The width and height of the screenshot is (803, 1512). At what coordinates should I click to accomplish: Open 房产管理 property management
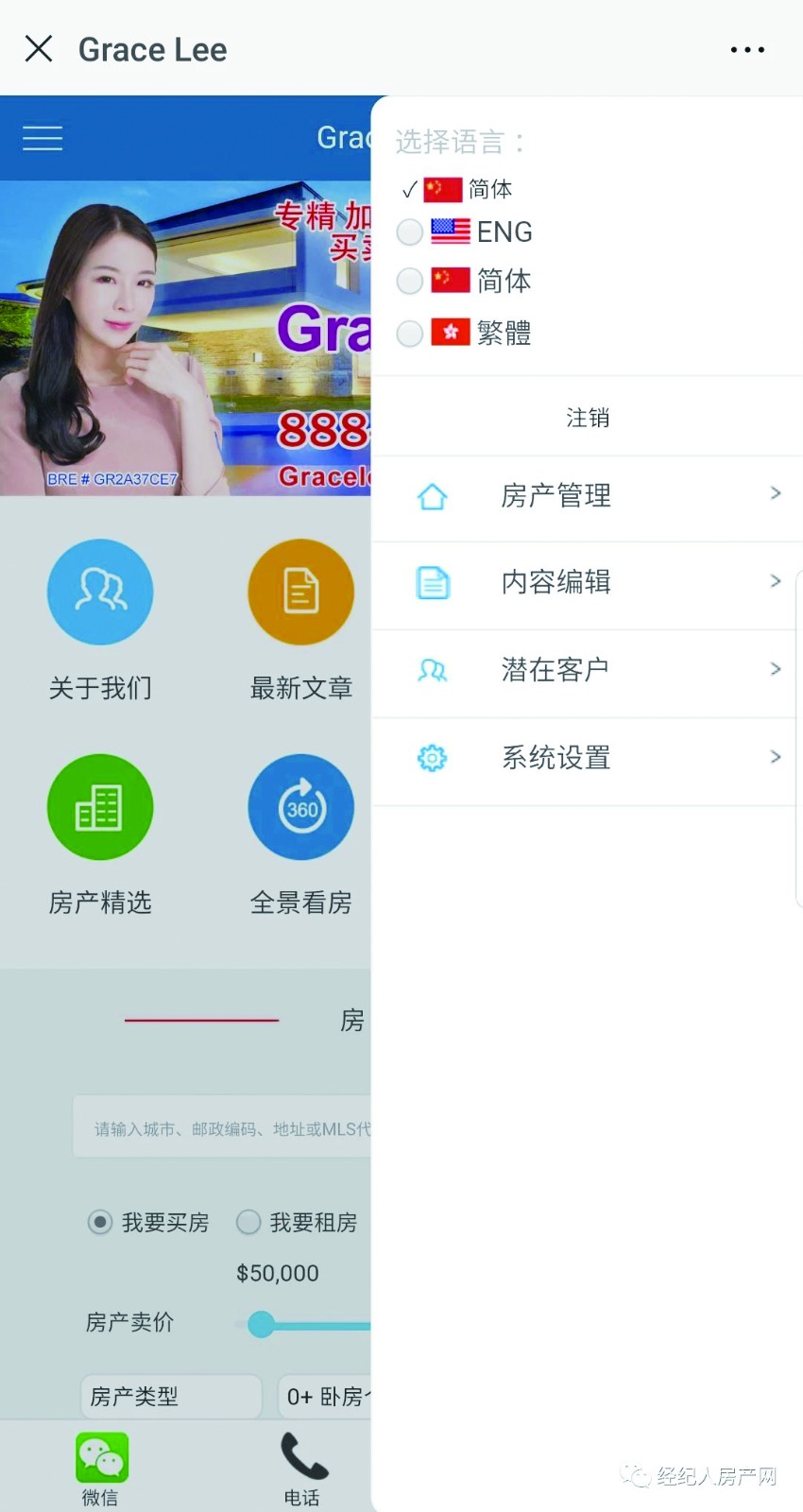[587, 496]
